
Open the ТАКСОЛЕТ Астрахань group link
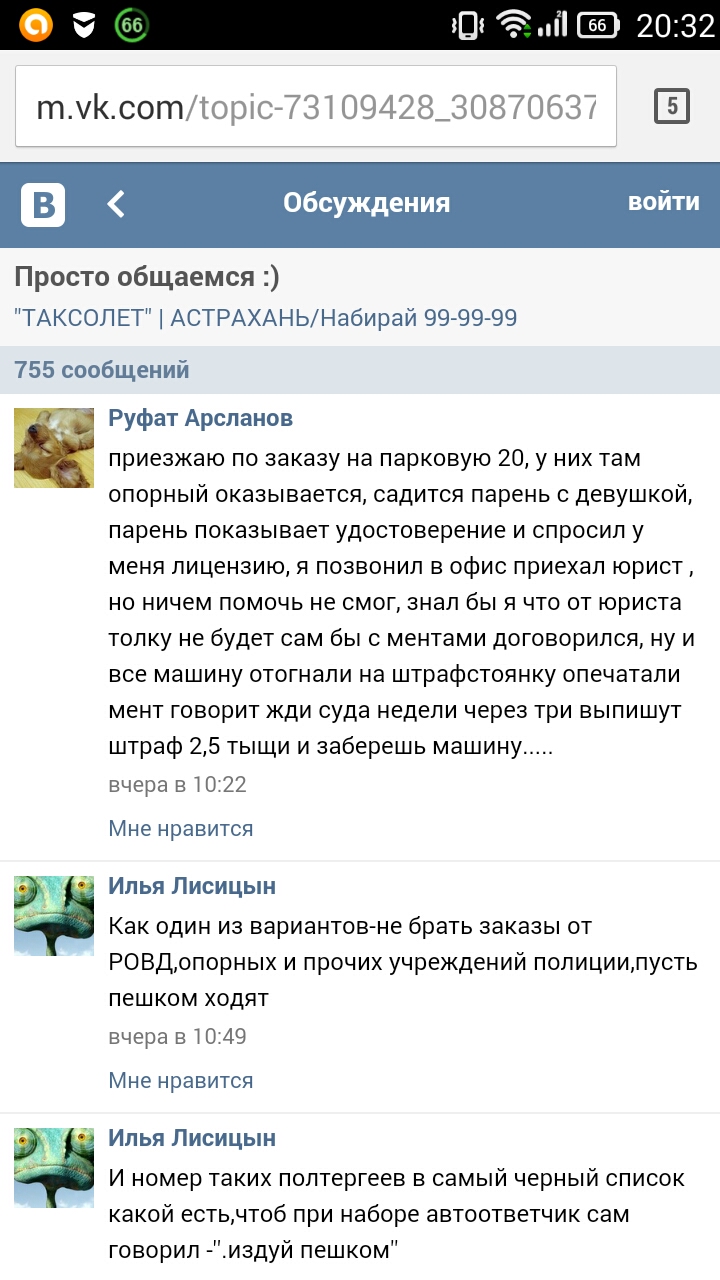click(265, 318)
